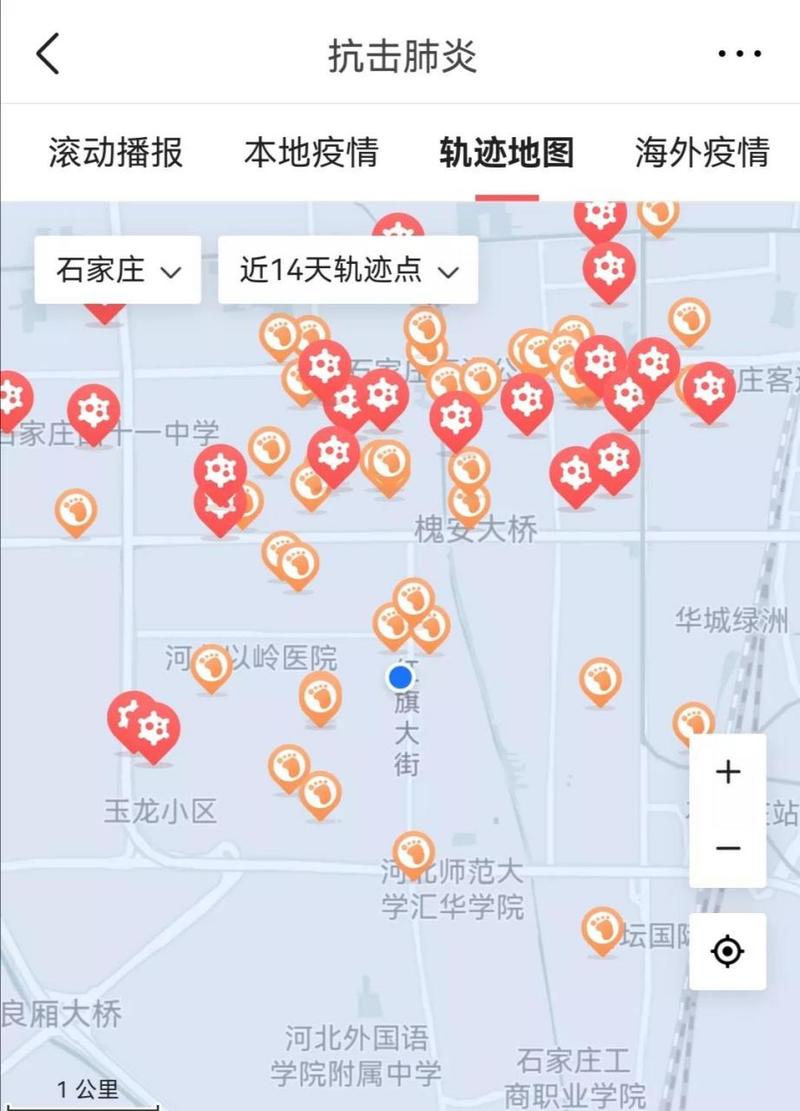Click the virus marker above 槐安大桥 label
The height and width of the screenshot is (1111, 800).
pos(456,415)
